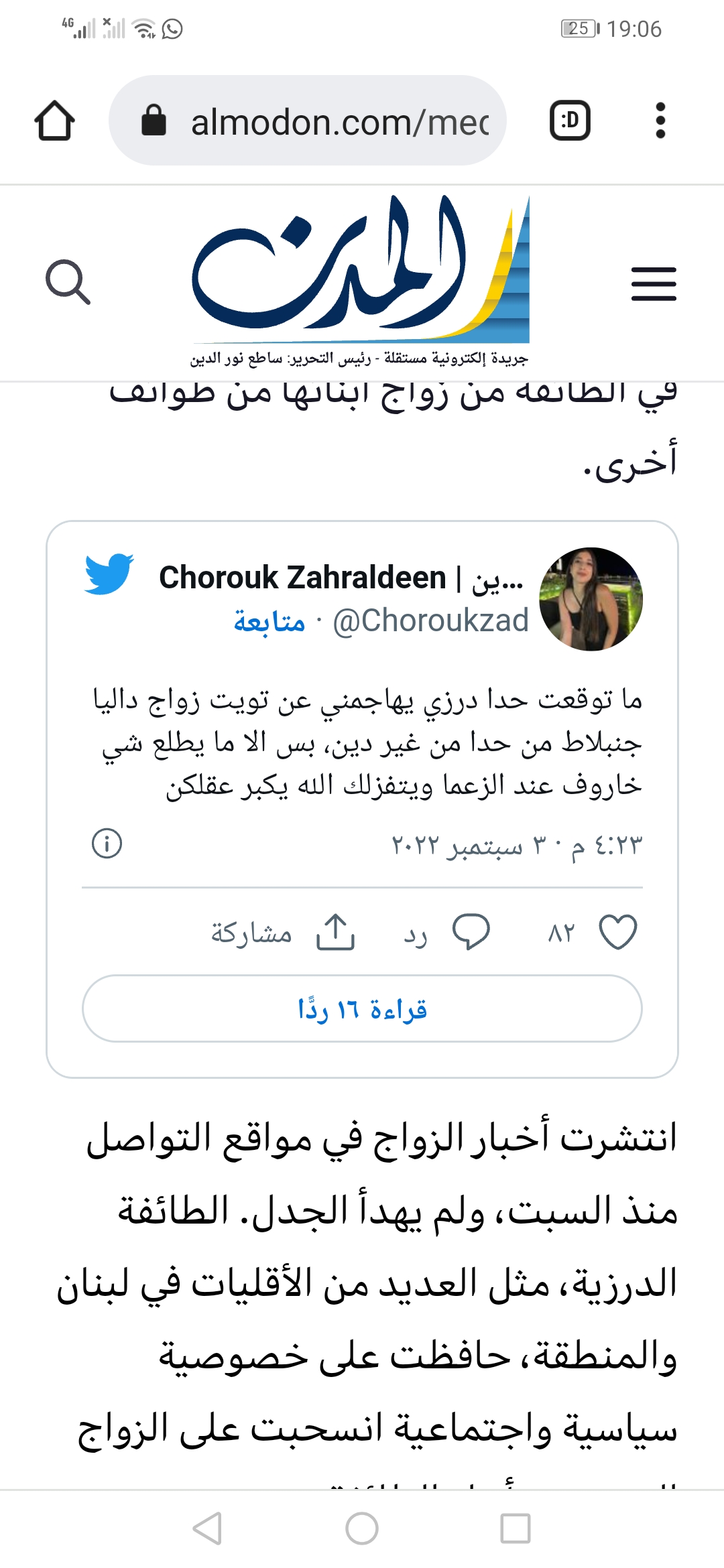Like the embedded tweet

point(617,932)
